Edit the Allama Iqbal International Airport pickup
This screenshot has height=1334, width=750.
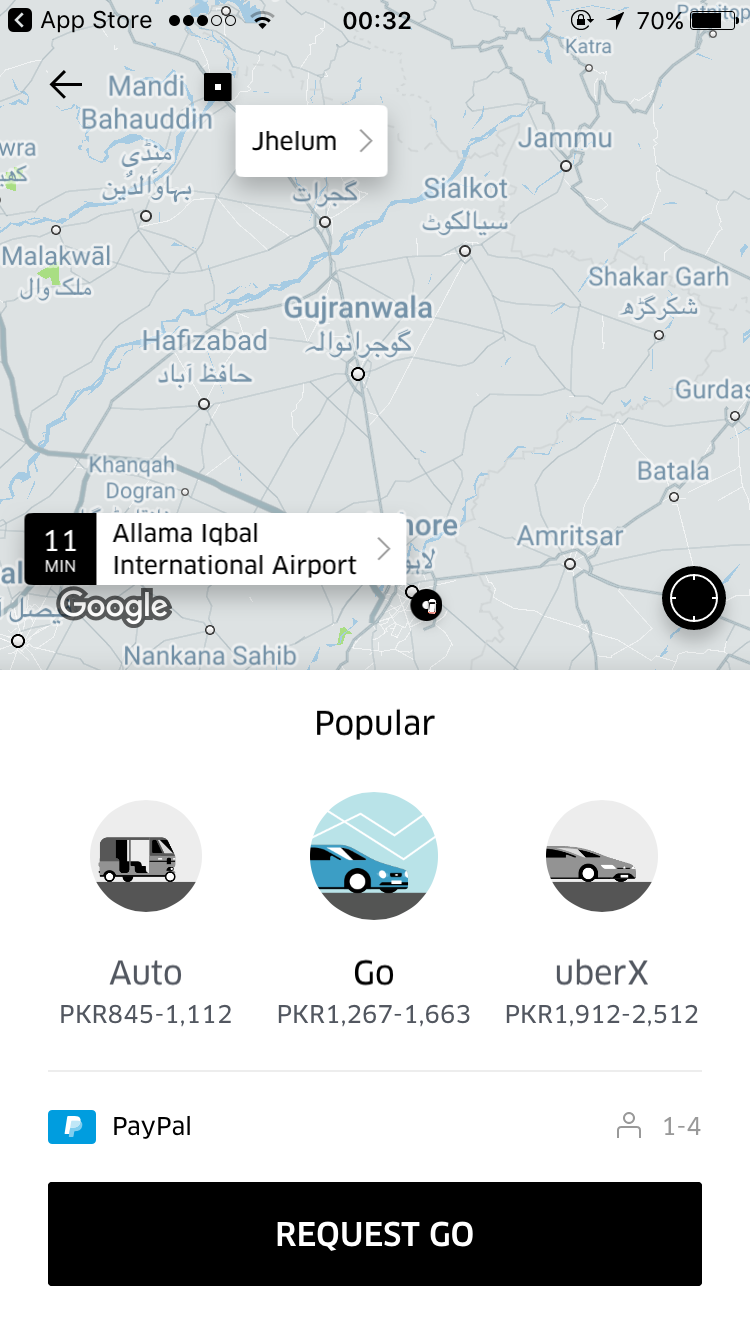tap(216, 549)
